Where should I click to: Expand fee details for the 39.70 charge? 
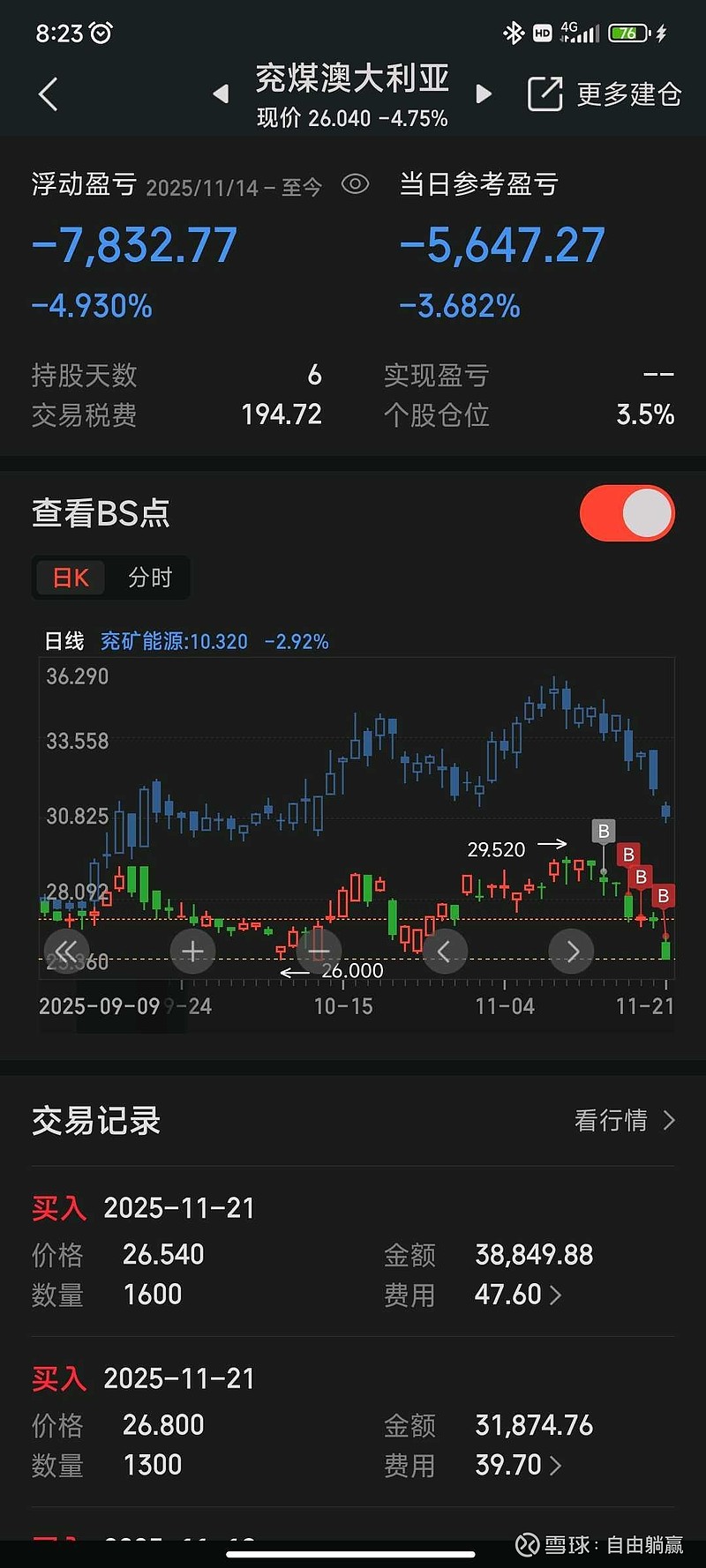555,1465
